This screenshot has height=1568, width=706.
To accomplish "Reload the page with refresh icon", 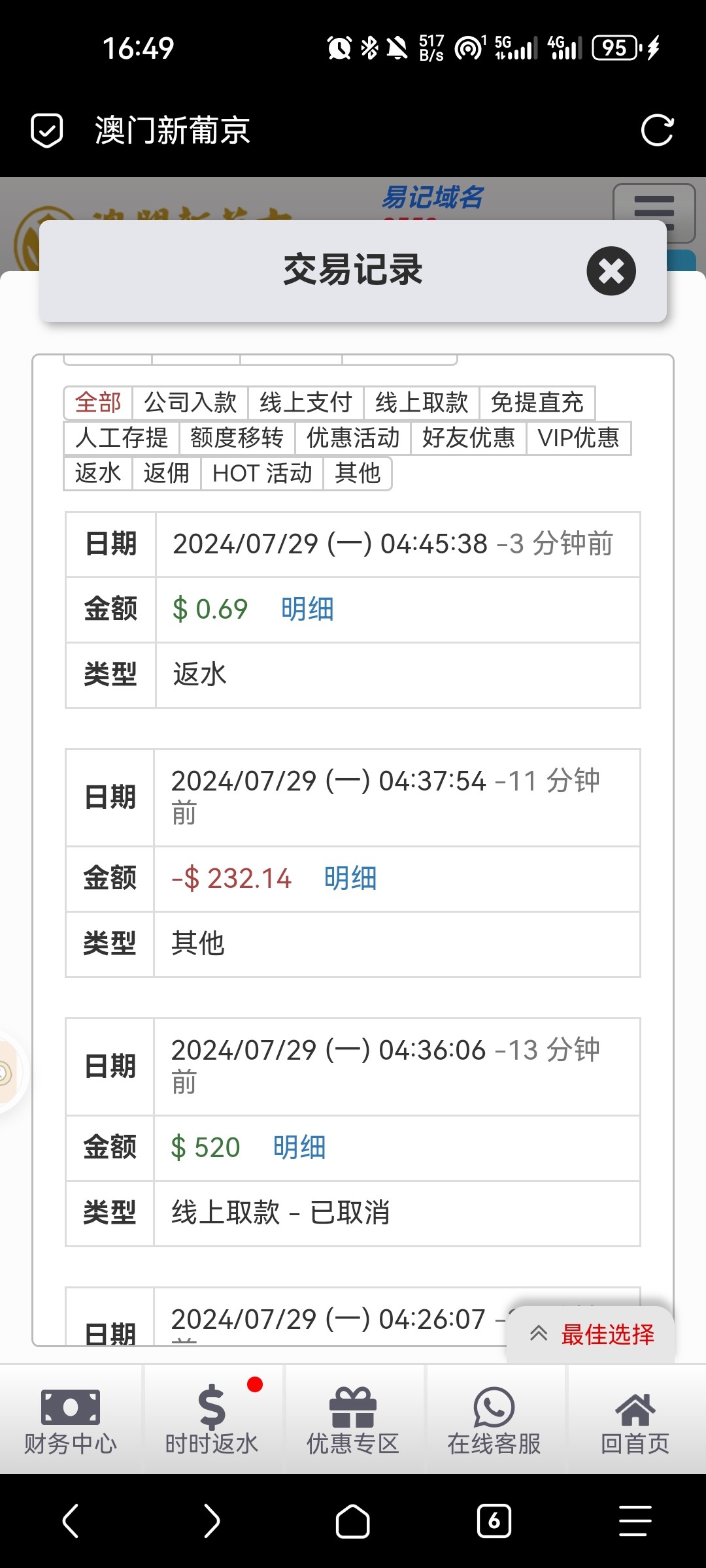I will [657, 130].
